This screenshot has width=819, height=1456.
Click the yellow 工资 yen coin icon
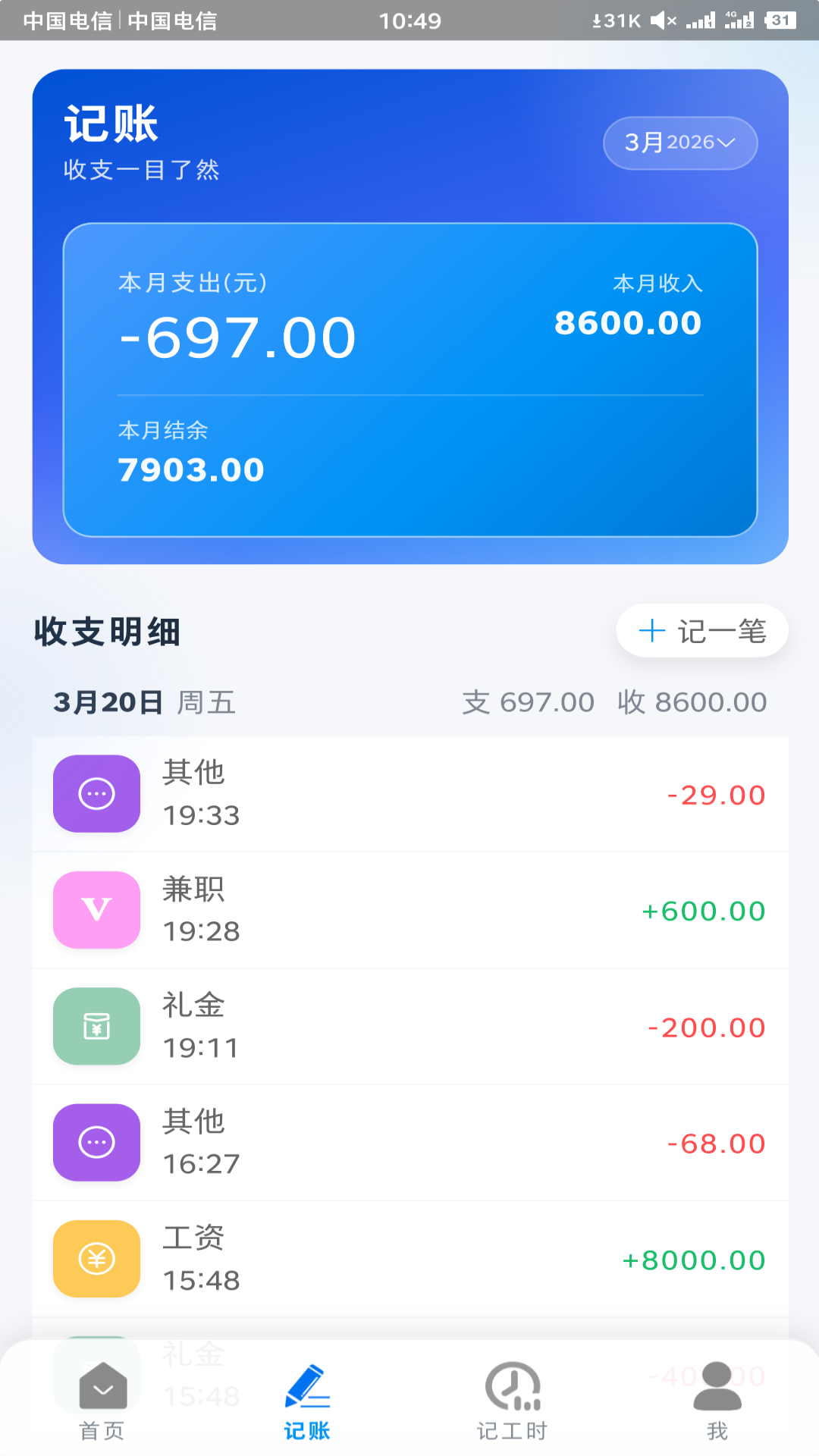96,1258
